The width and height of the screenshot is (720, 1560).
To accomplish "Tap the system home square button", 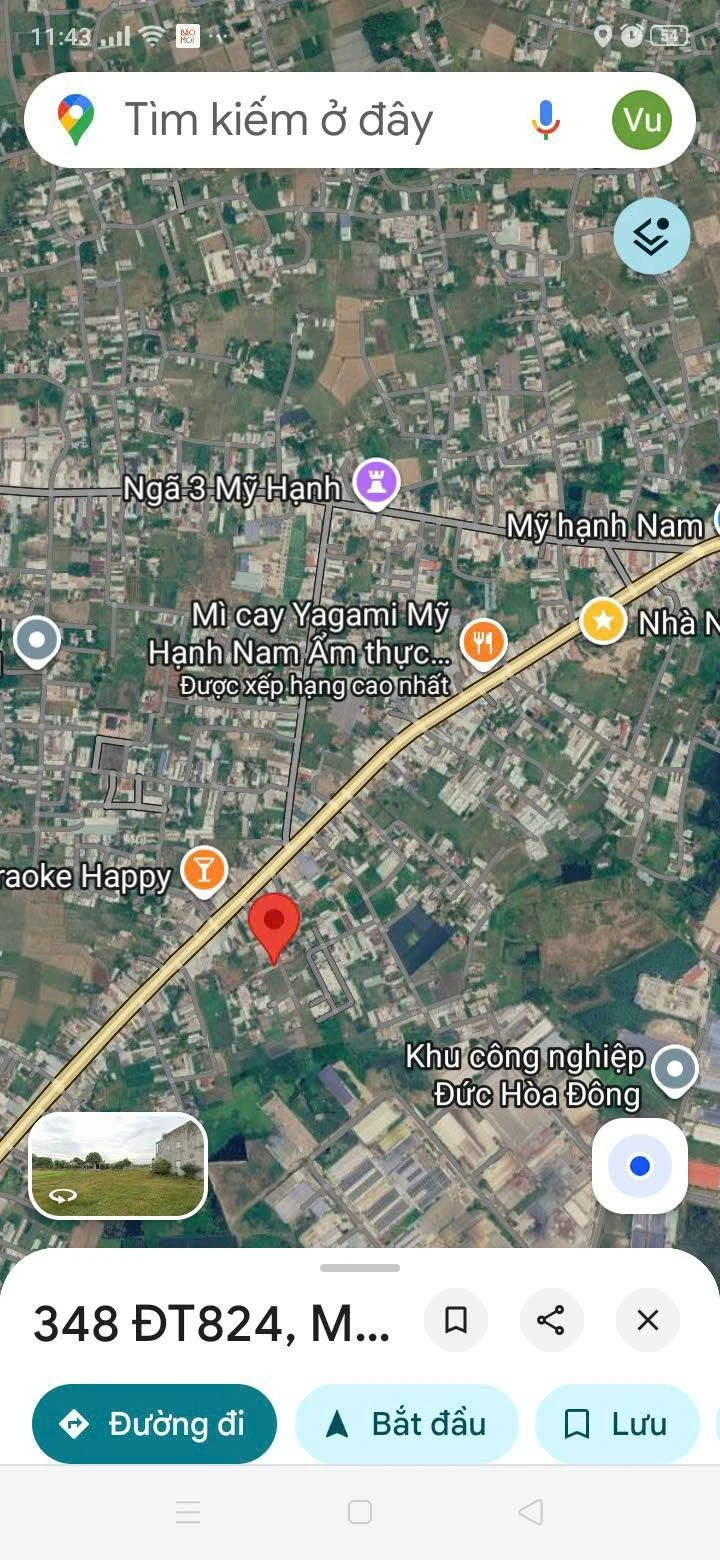I will point(360,1512).
